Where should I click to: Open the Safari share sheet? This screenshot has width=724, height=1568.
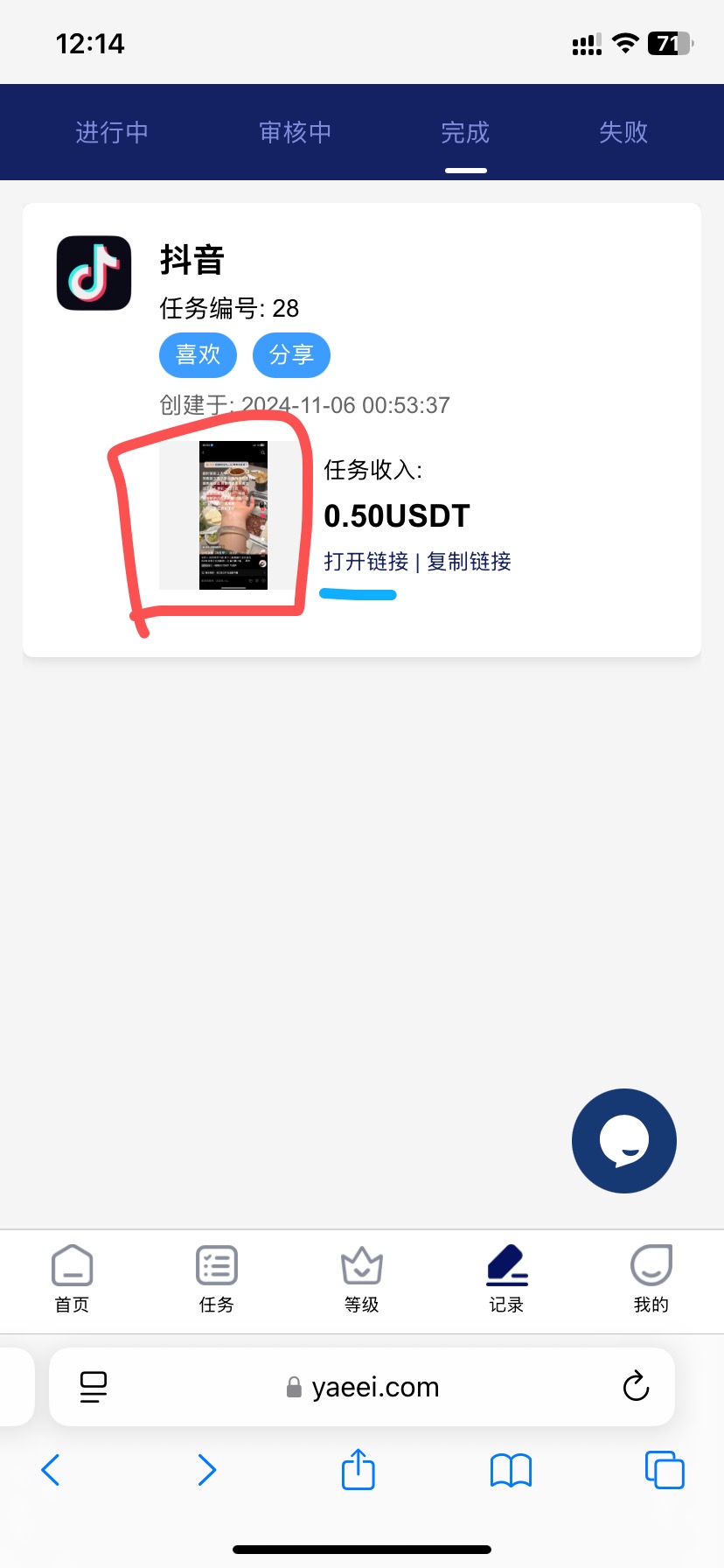(358, 1469)
